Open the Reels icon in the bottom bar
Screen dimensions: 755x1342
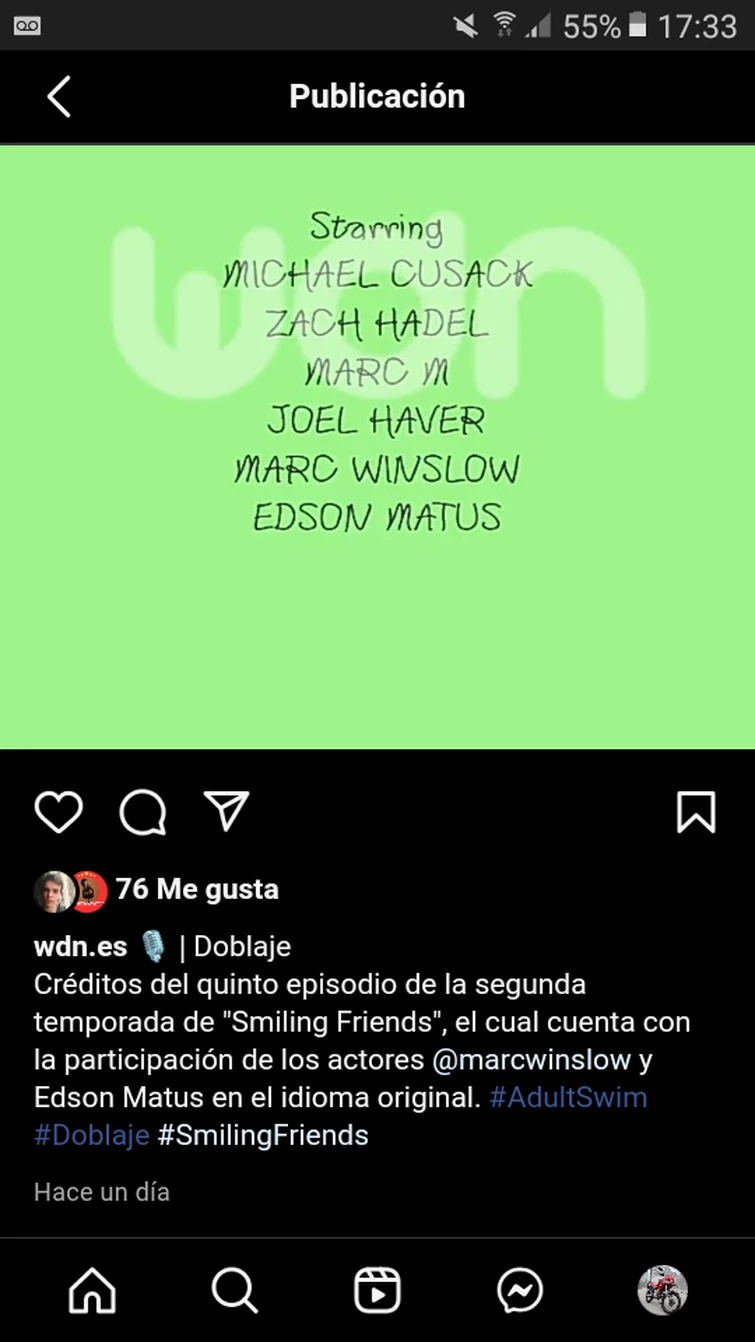point(377,1291)
